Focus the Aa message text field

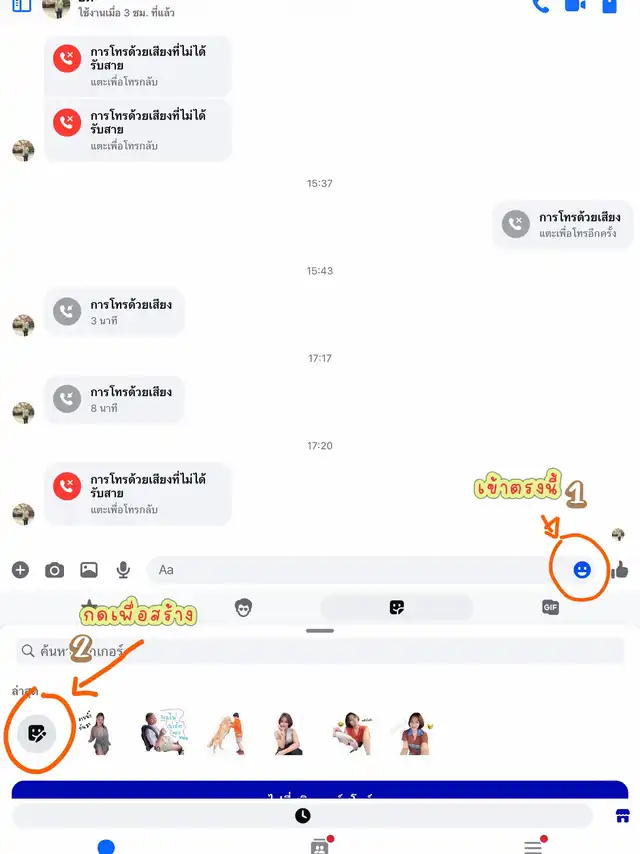[349, 570]
